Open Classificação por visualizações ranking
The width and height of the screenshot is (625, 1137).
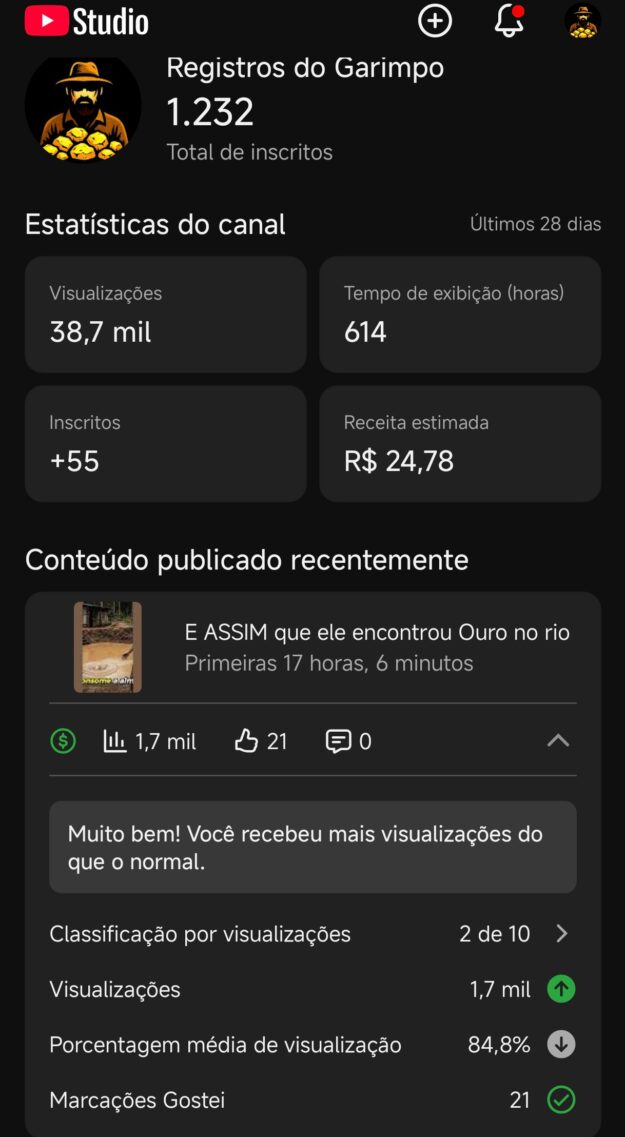point(312,934)
